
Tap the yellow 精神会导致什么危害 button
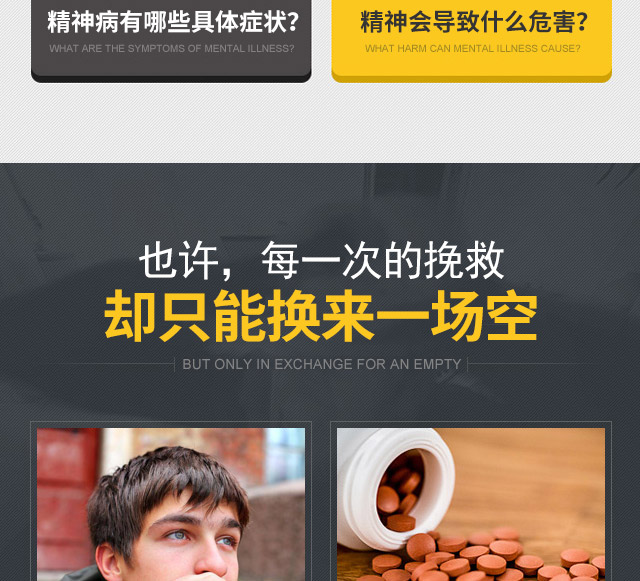tap(471, 33)
